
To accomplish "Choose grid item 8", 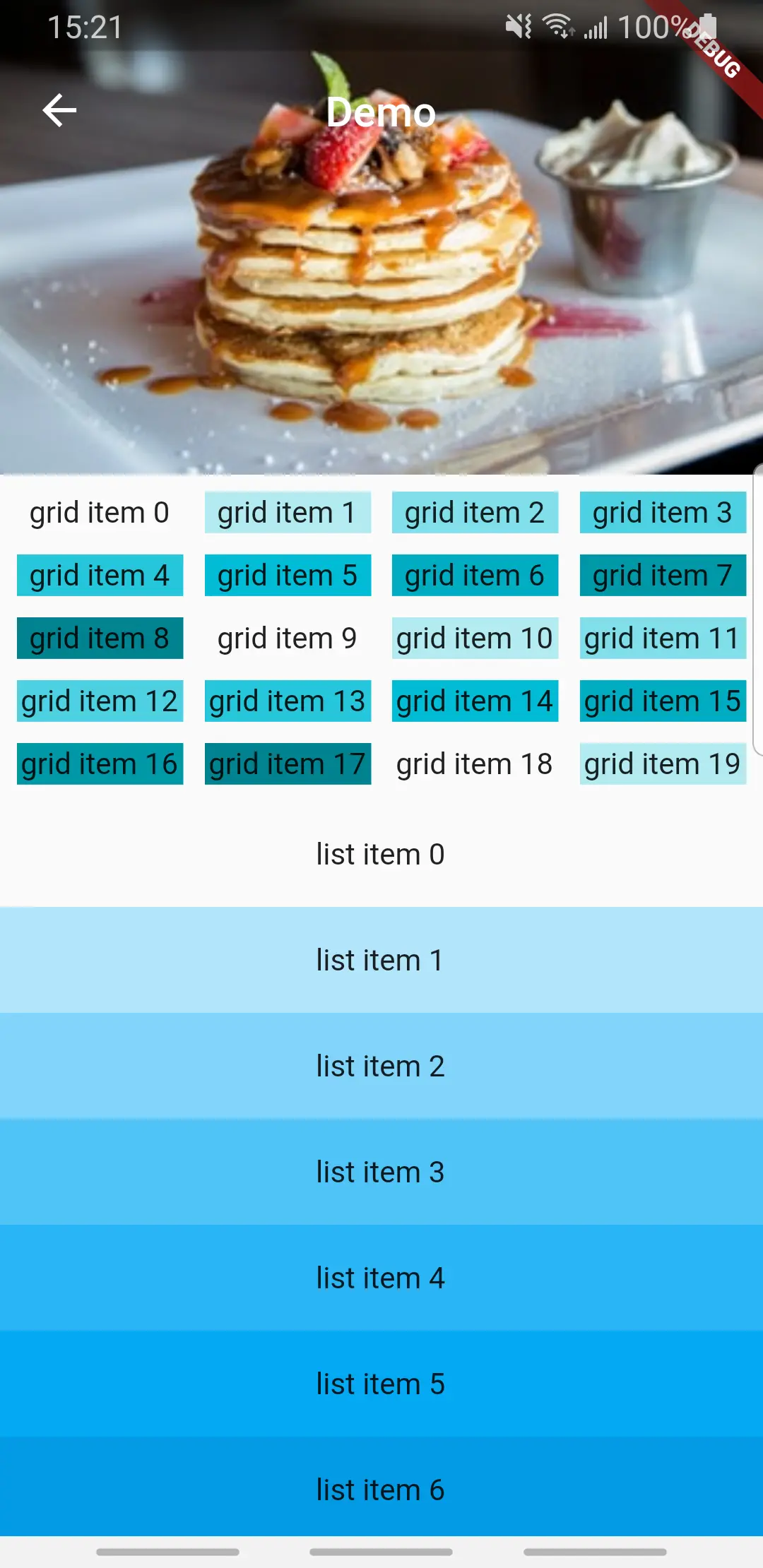I will tap(100, 639).
